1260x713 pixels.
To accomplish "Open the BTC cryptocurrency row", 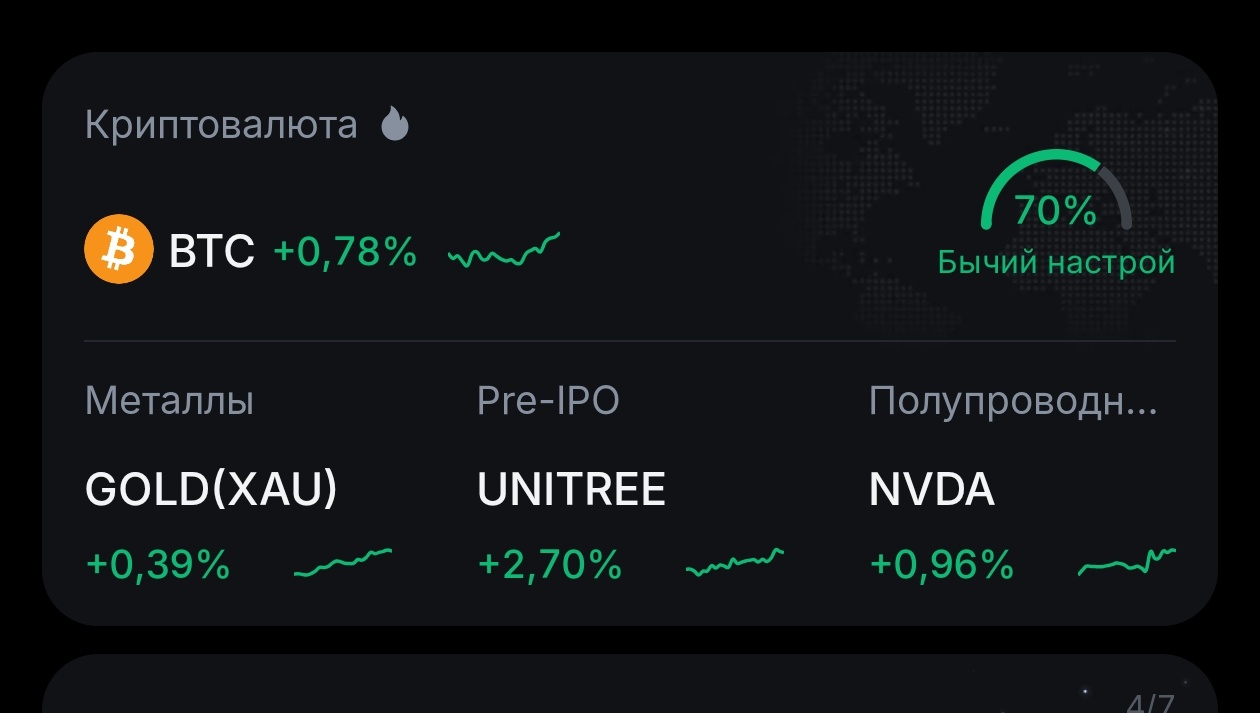I will pyautogui.click(x=322, y=250).
